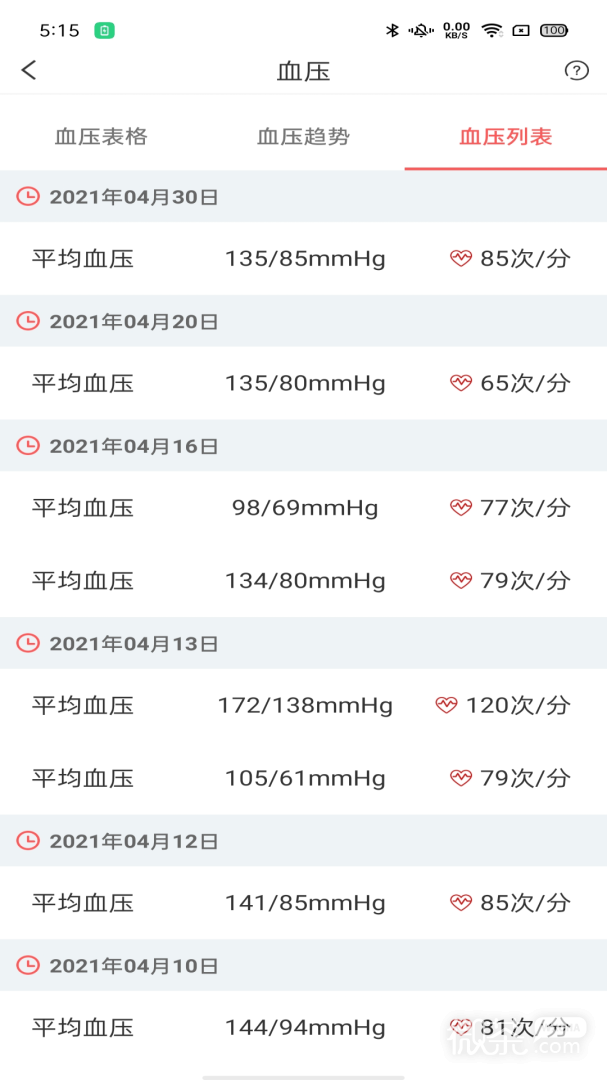Select the 血压列表 tab
This screenshot has height=1080, width=607.
(506, 136)
